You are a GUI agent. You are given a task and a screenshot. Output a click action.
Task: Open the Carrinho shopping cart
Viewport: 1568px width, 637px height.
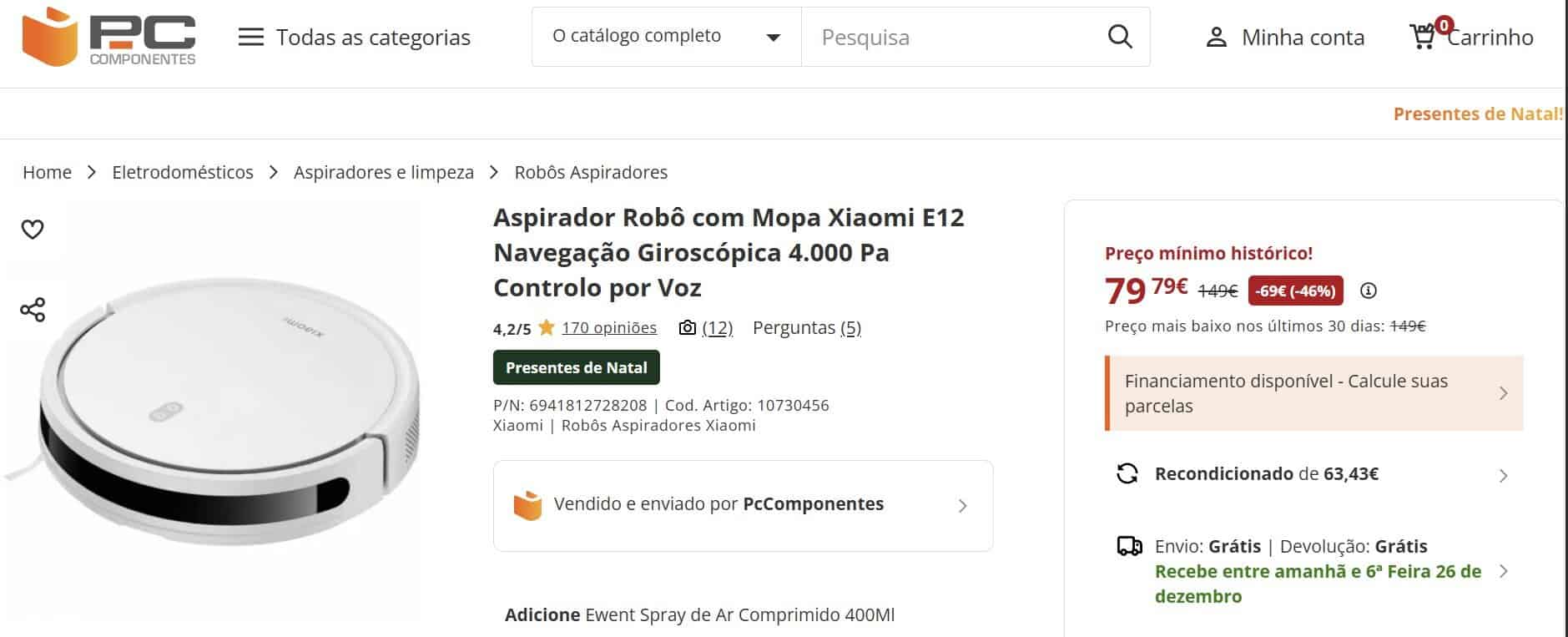[1472, 37]
